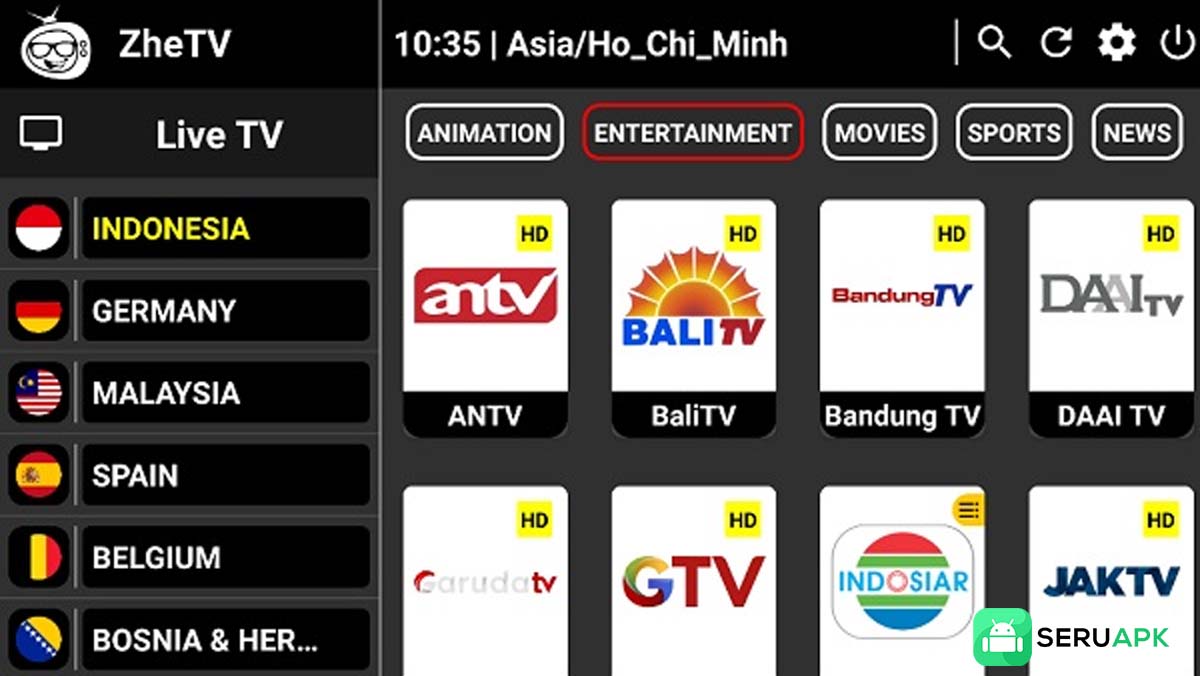Play the ANTV channel
The image size is (1200, 676).
pyautogui.click(x=485, y=318)
